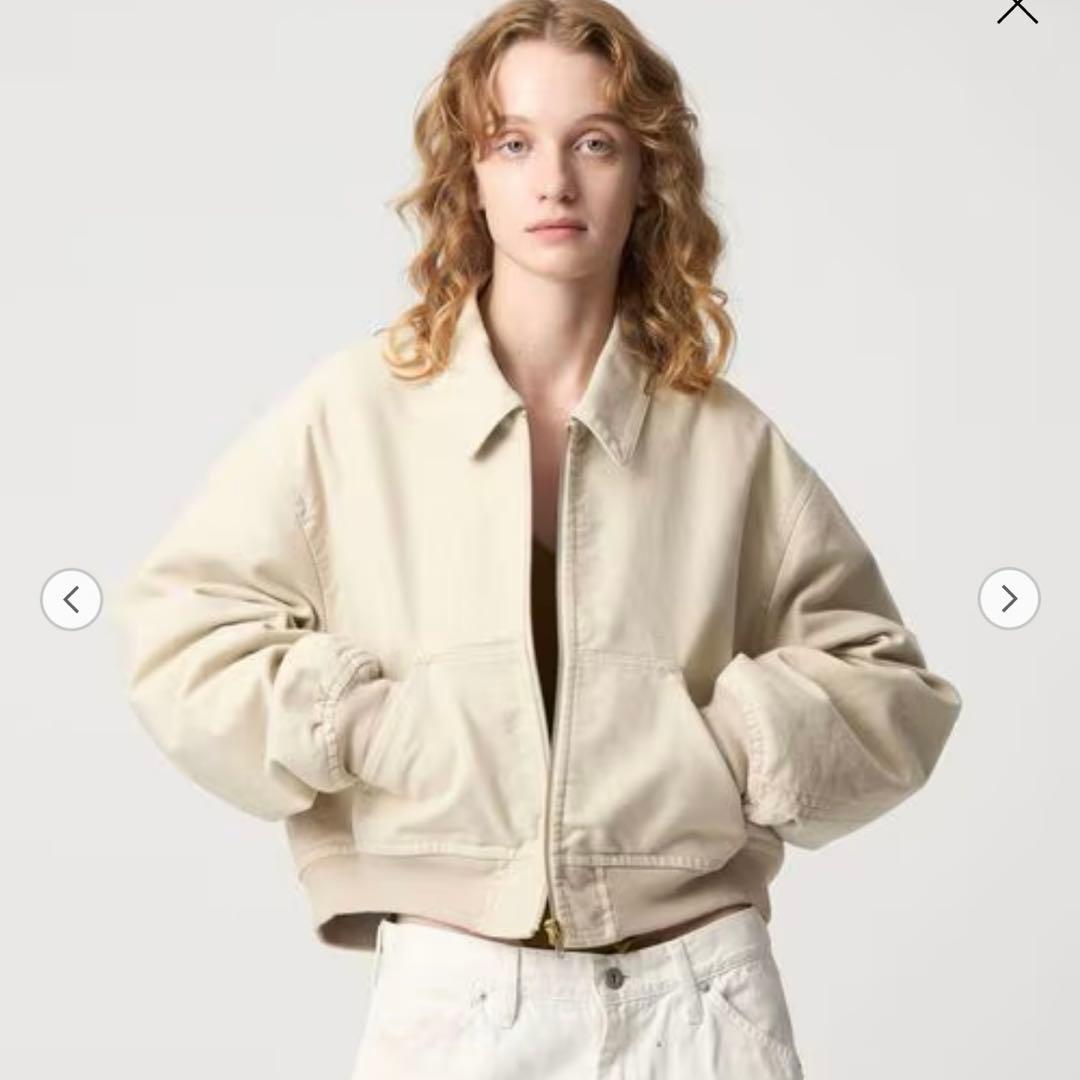The width and height of the screenshot is (1080, 1080).
Task: Show the next product photo
Action: 1008,599
